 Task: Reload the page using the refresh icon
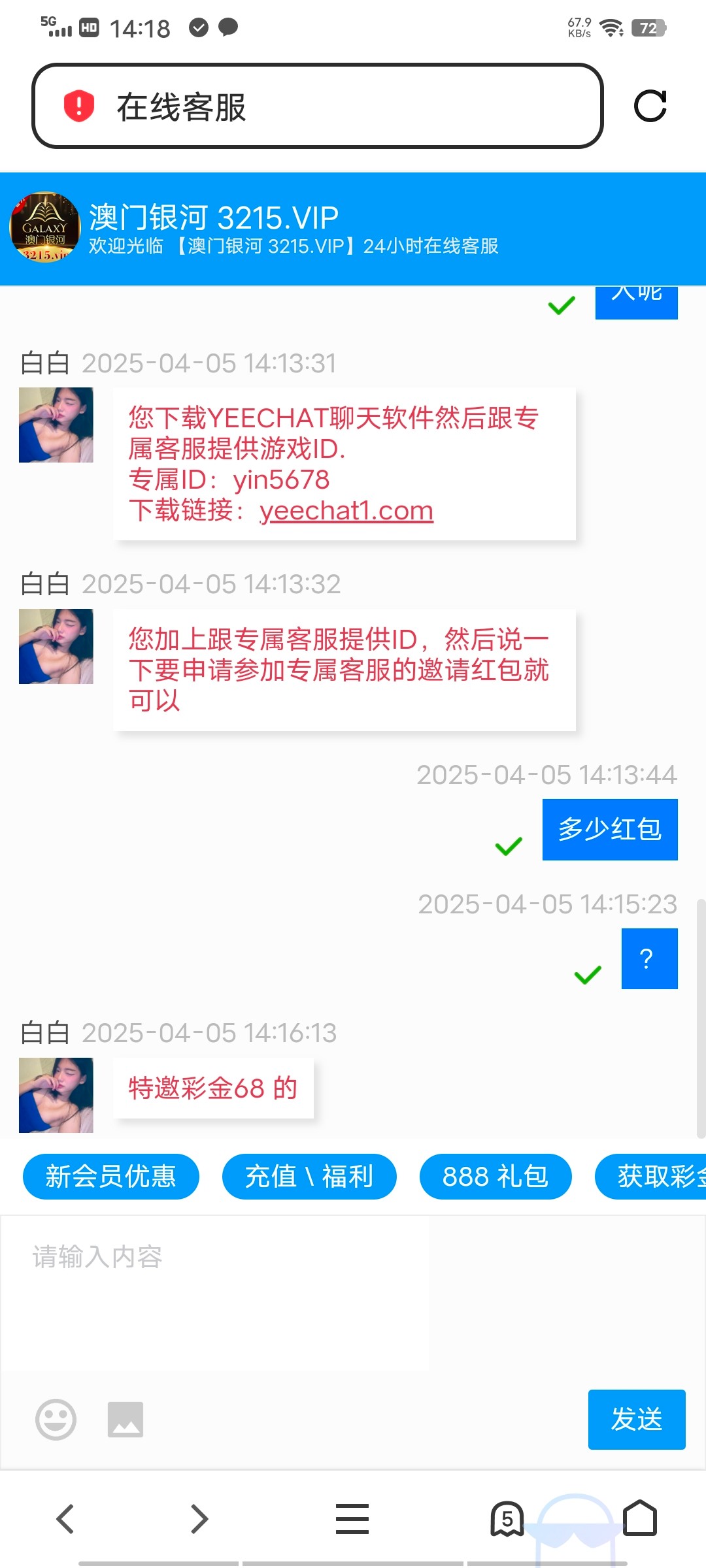pyautogui.click(x=651, y=106)
